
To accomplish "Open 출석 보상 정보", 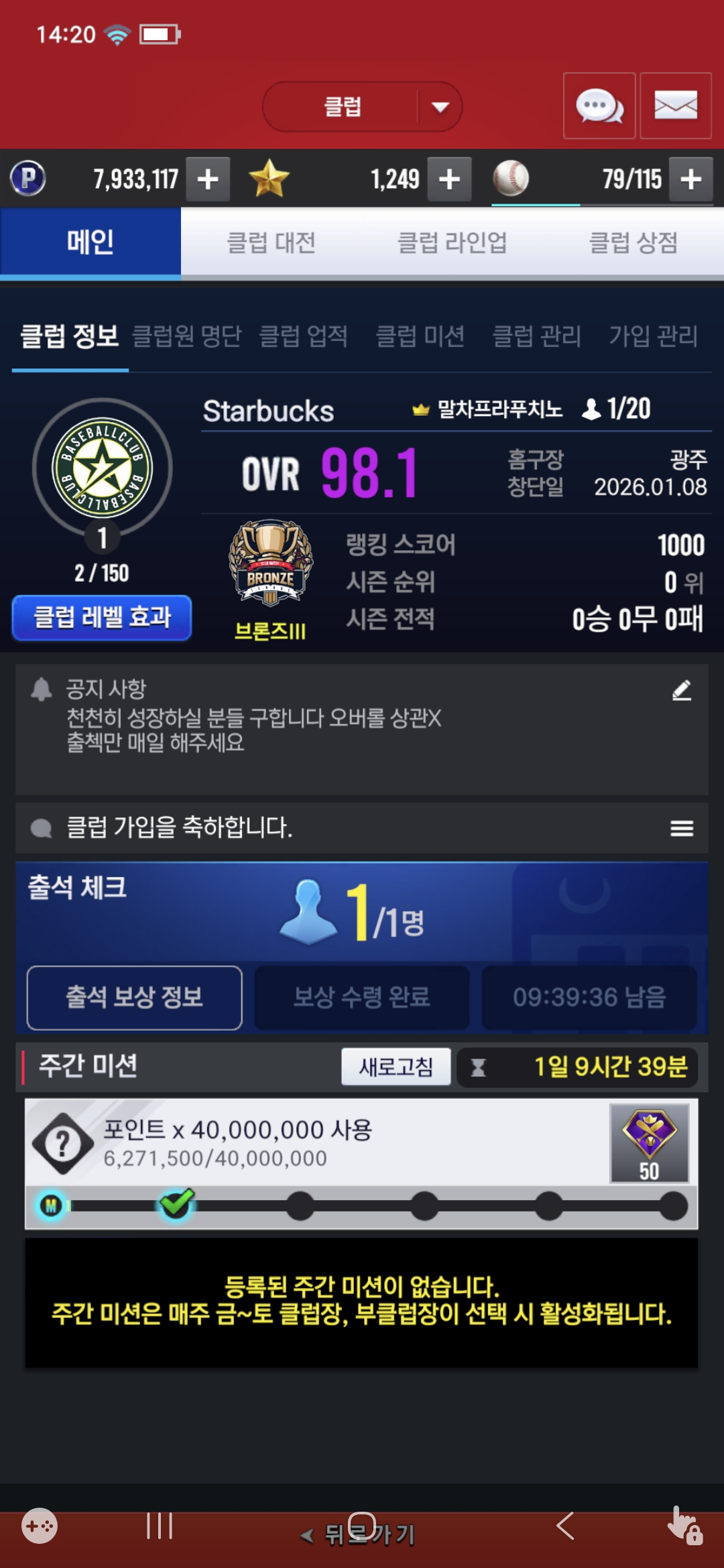I will point(134,997).
